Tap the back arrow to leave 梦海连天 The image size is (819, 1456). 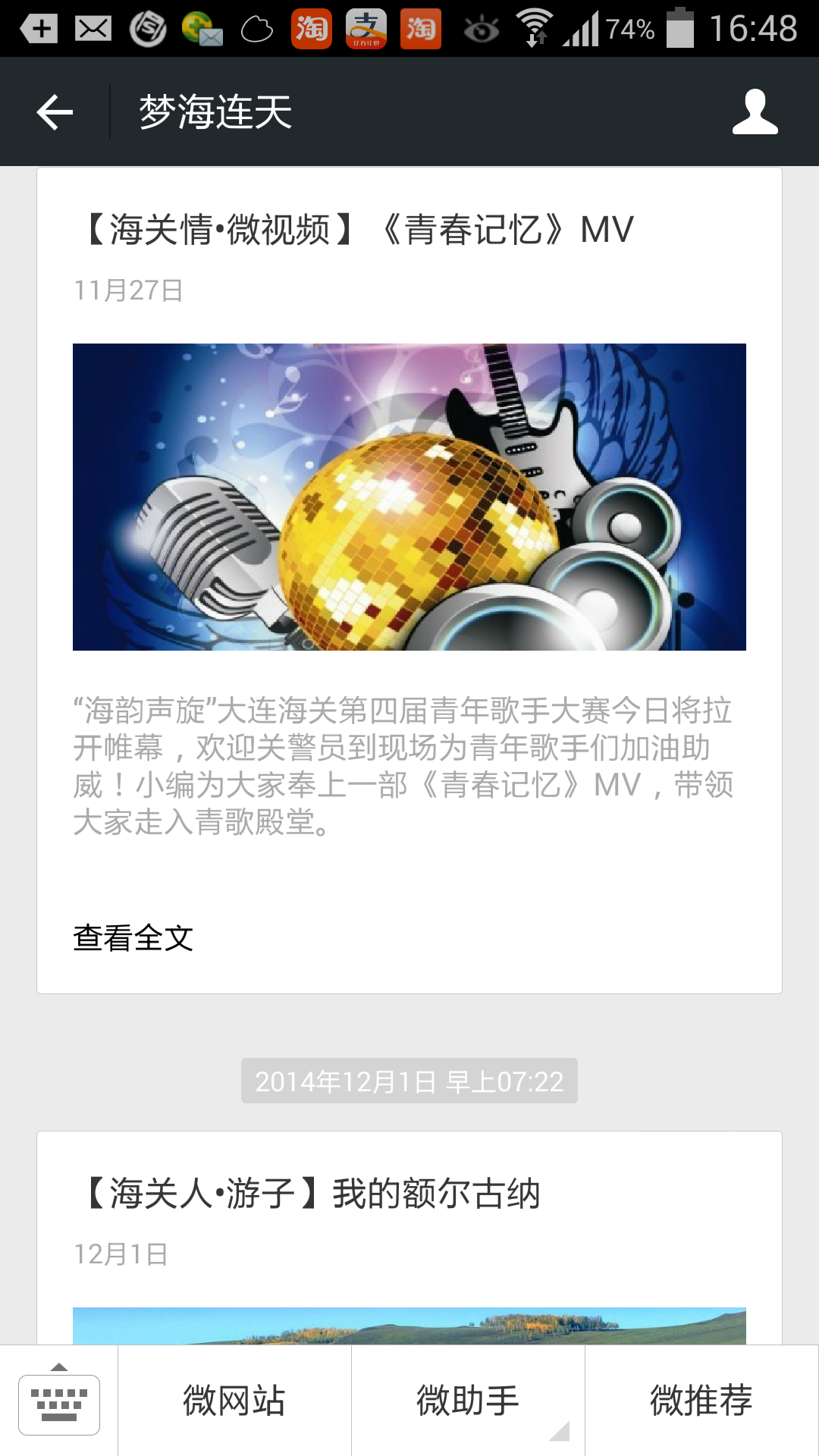coord(53,111)
